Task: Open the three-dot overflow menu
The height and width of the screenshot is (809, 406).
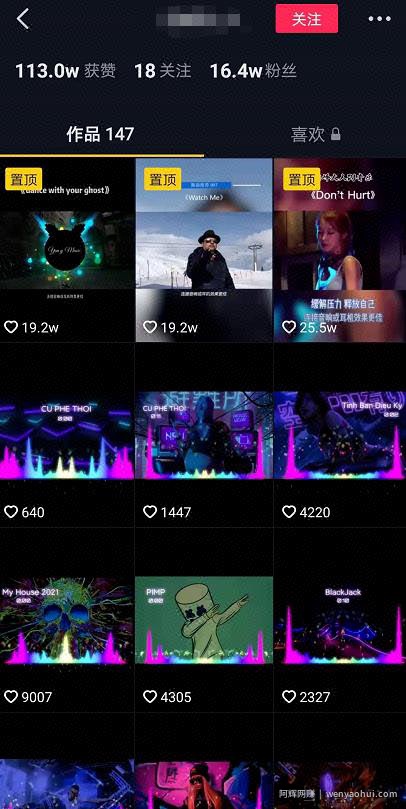Action: click(x=379, y=19)
